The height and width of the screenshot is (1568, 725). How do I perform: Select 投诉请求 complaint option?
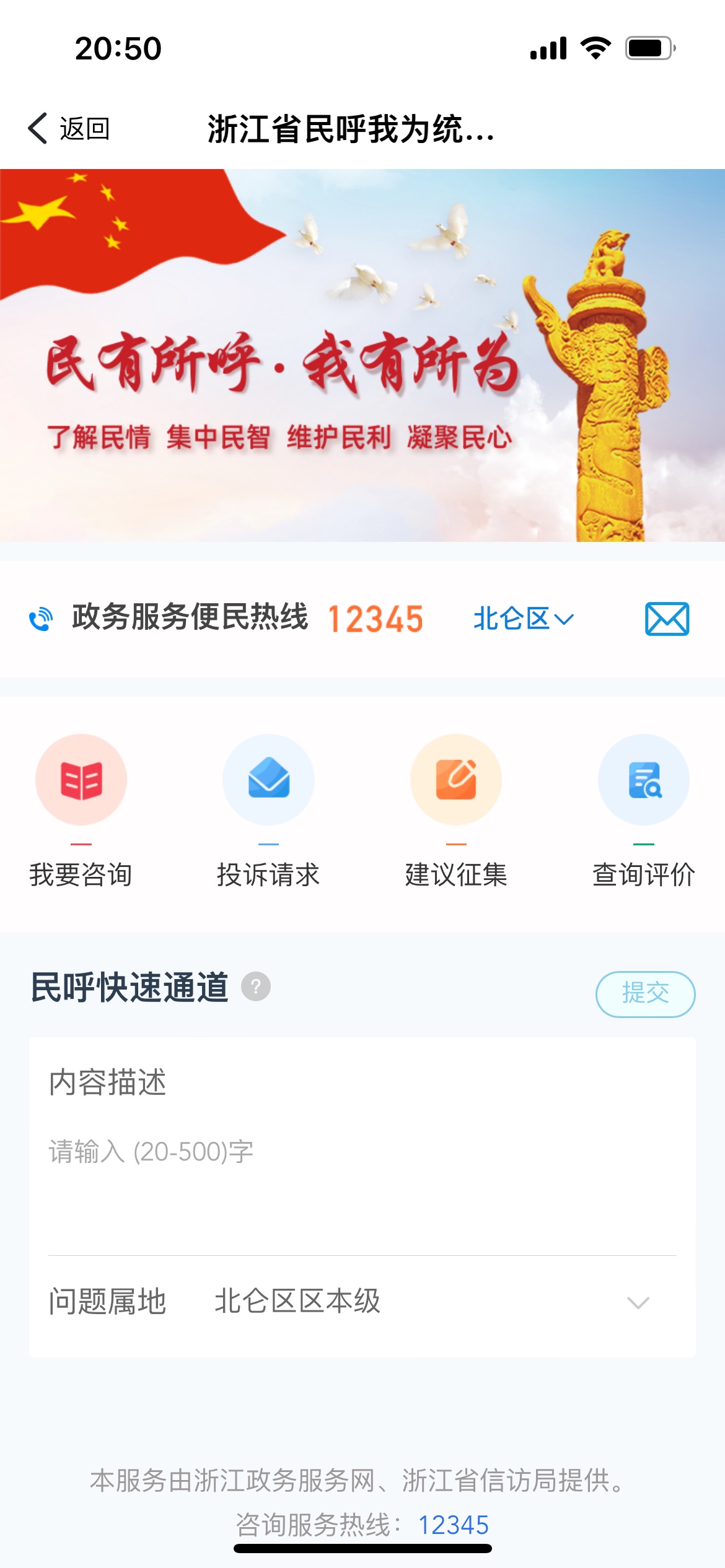pos(268,810)
